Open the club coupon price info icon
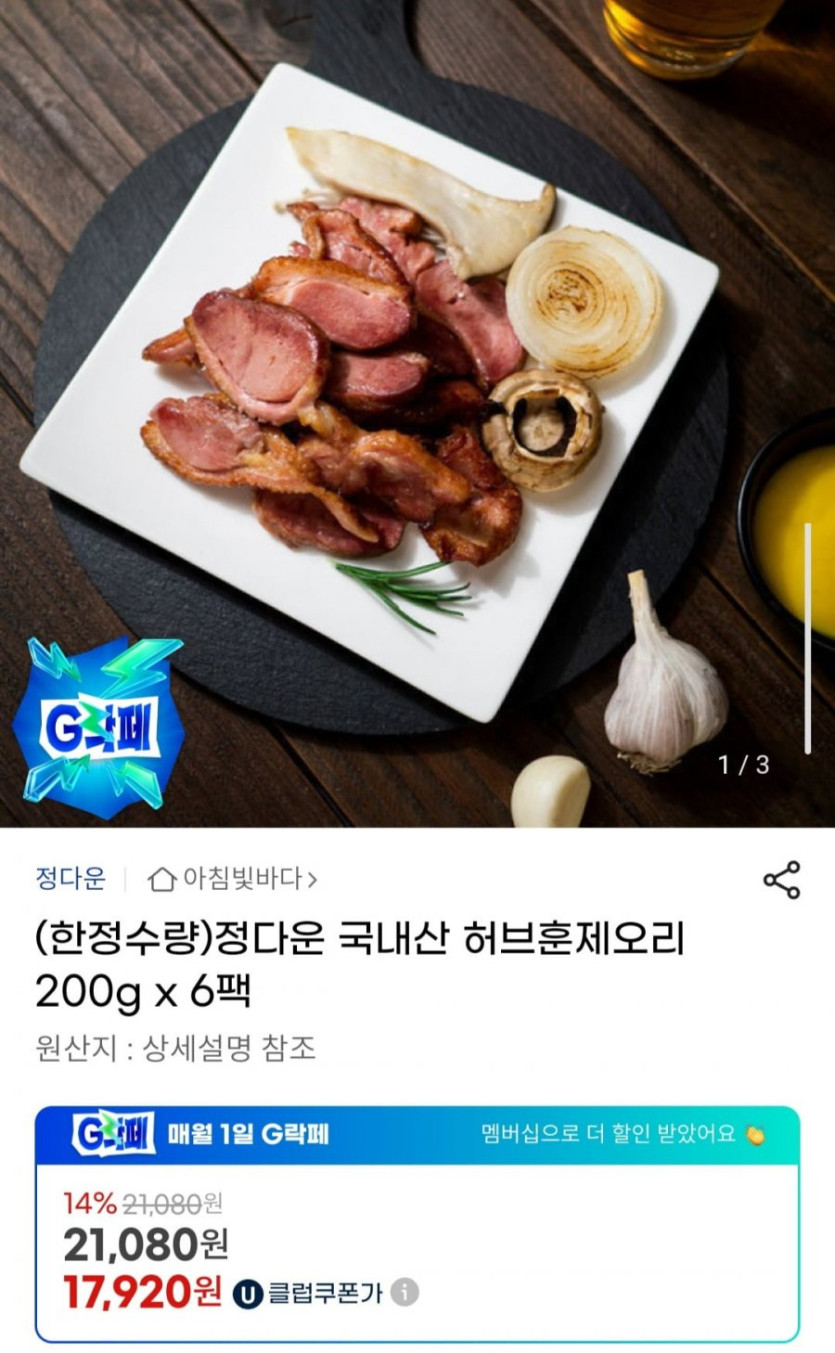 (404, 1292)
